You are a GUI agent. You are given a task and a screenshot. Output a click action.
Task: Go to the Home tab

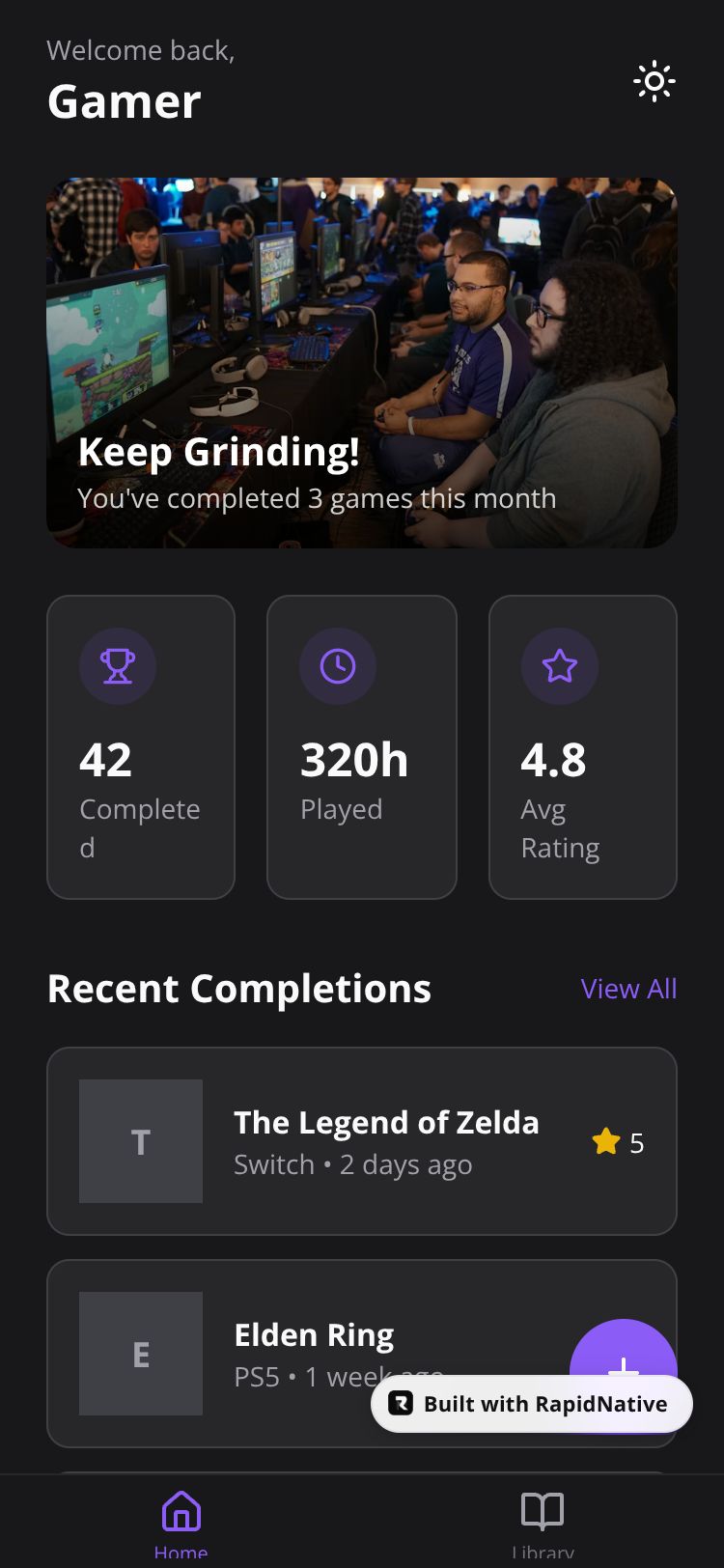[181, 1522]
